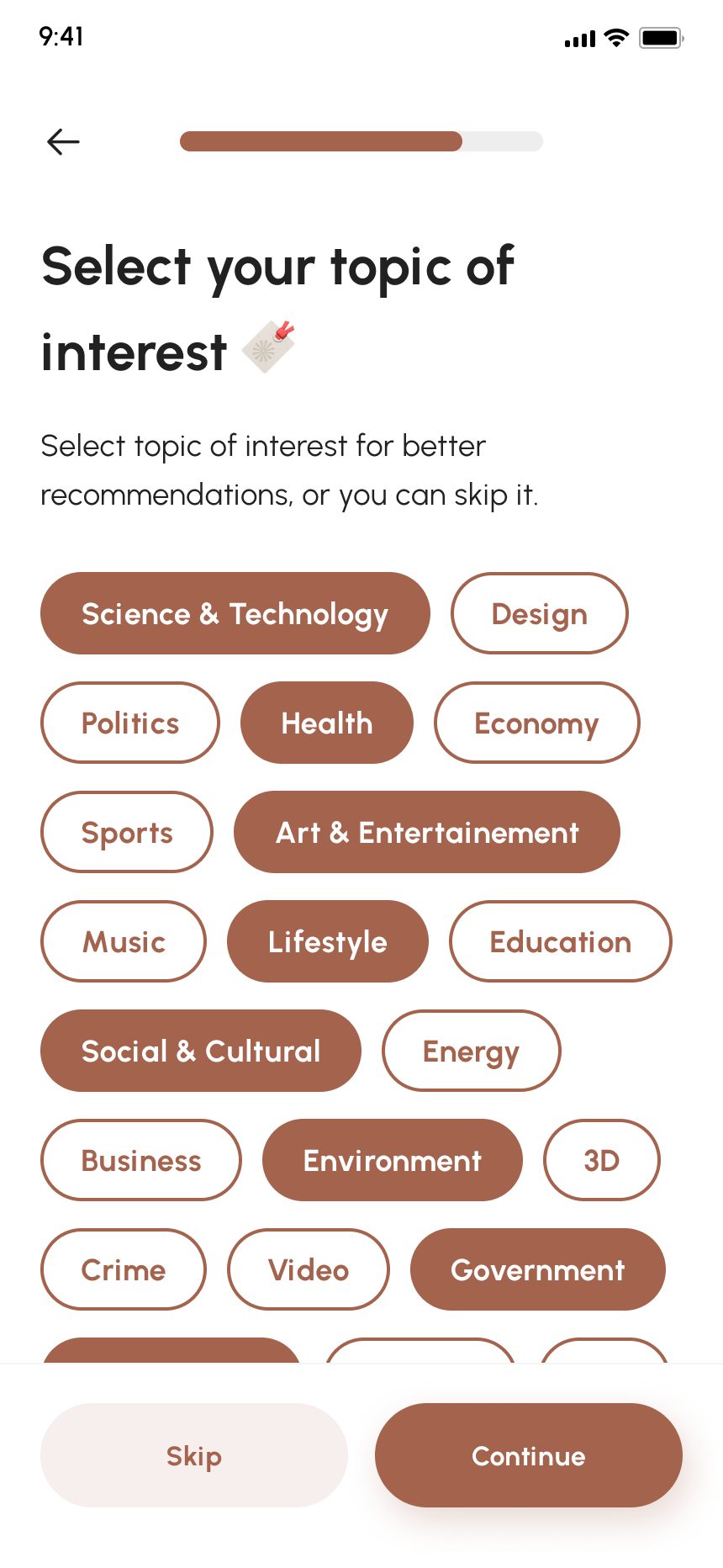This screenshot has width=723, height=1568.
Task: Go back using the arrow icon
Action: [x=63, y=142]
